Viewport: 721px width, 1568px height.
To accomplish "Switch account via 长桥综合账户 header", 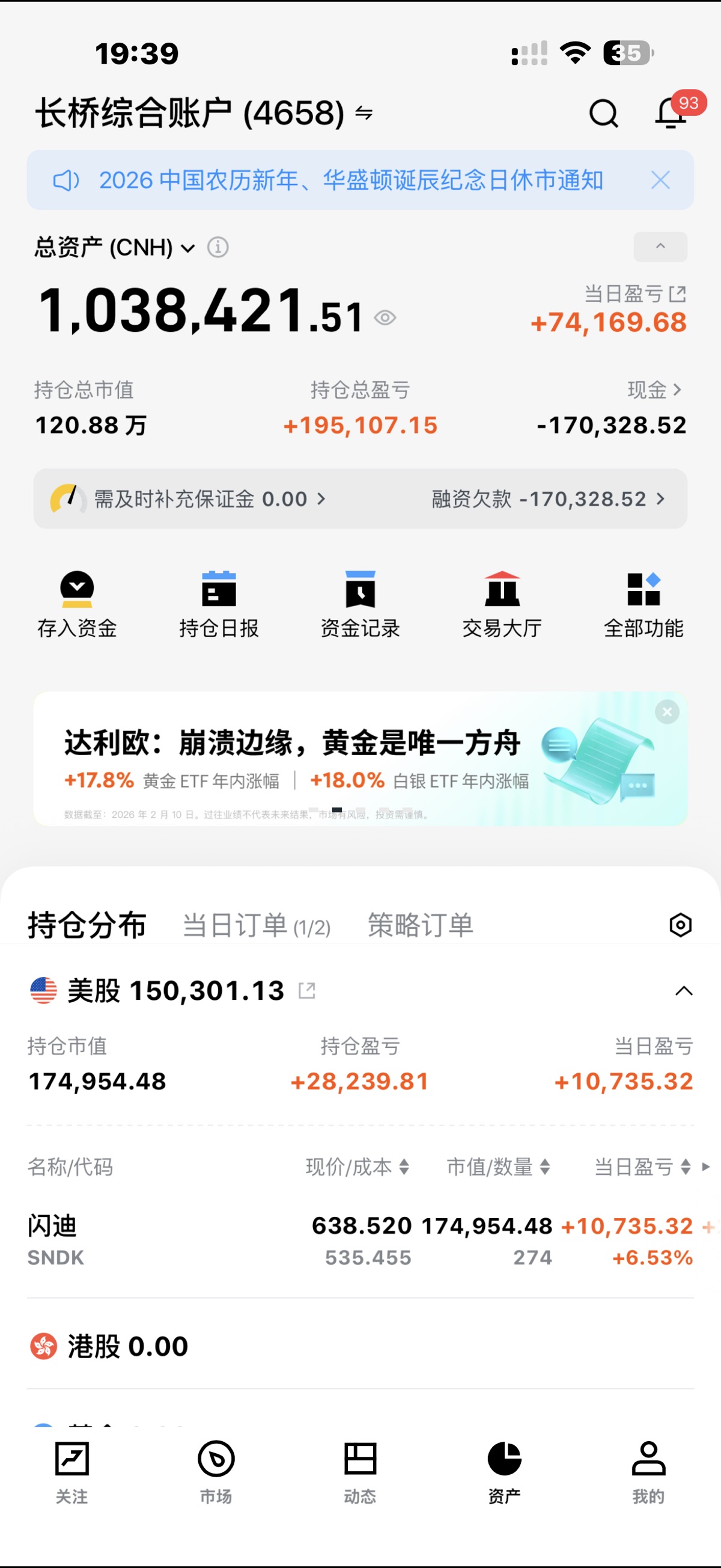I will point(204,113).
